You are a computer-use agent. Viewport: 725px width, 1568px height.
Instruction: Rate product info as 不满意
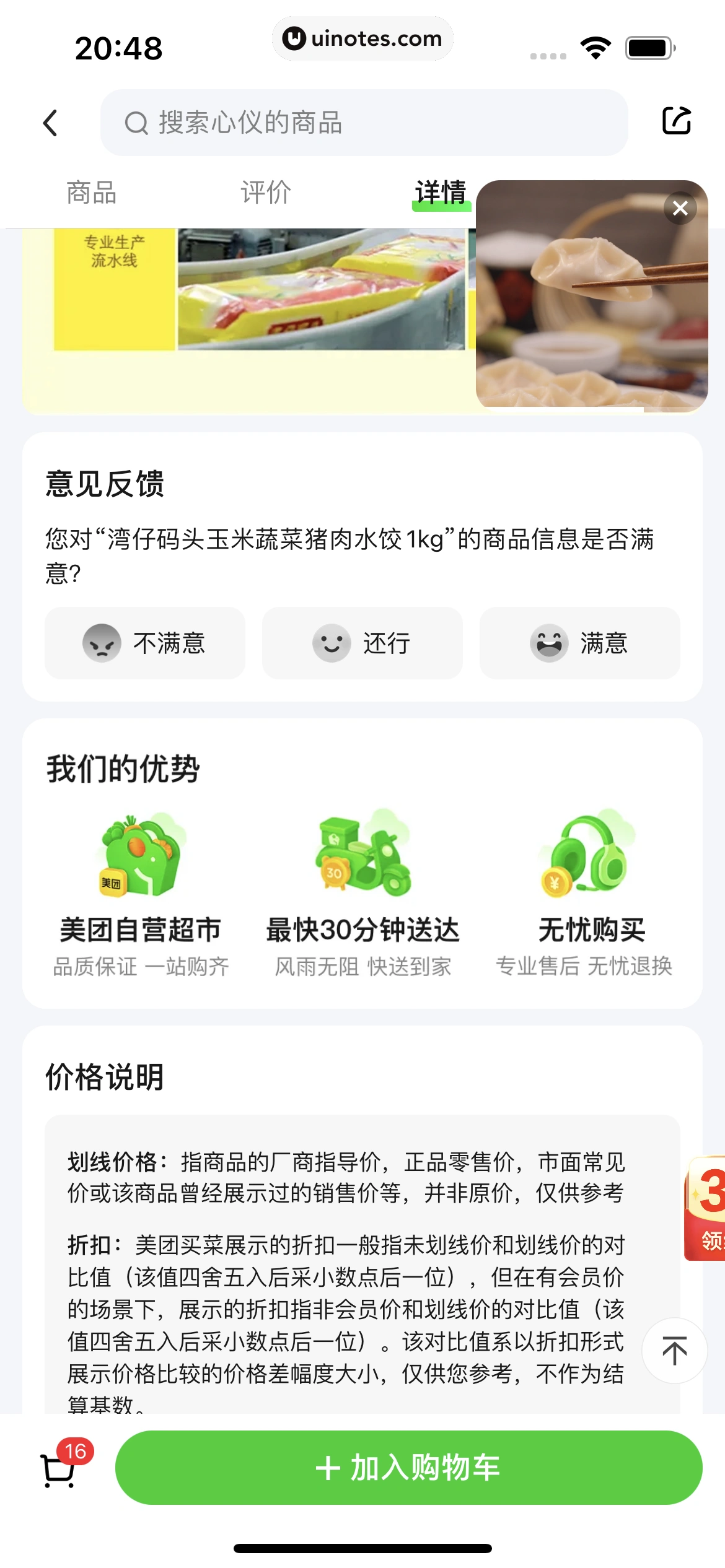145,643
